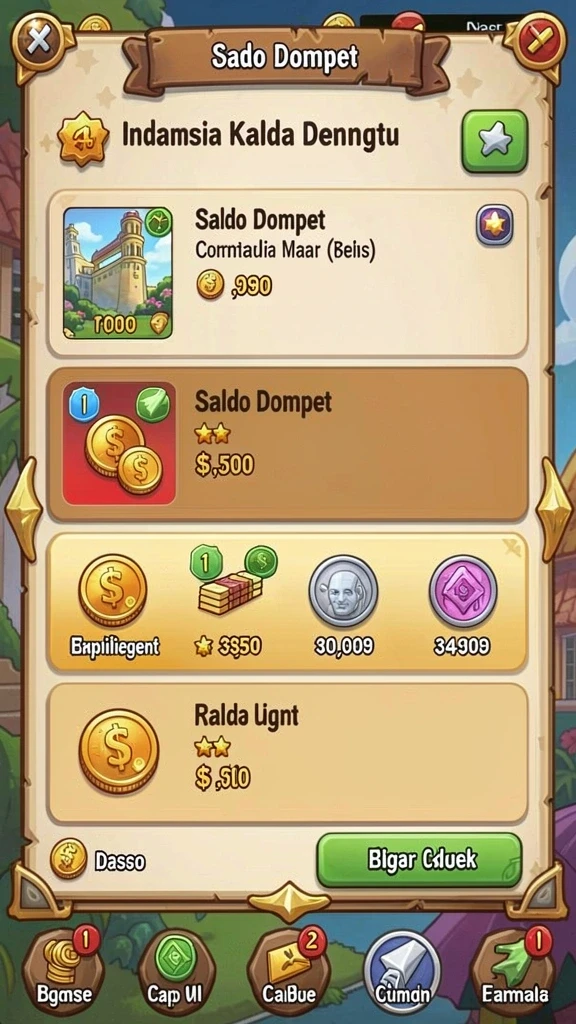
Task: Tap the green star button
Action: 494,142
